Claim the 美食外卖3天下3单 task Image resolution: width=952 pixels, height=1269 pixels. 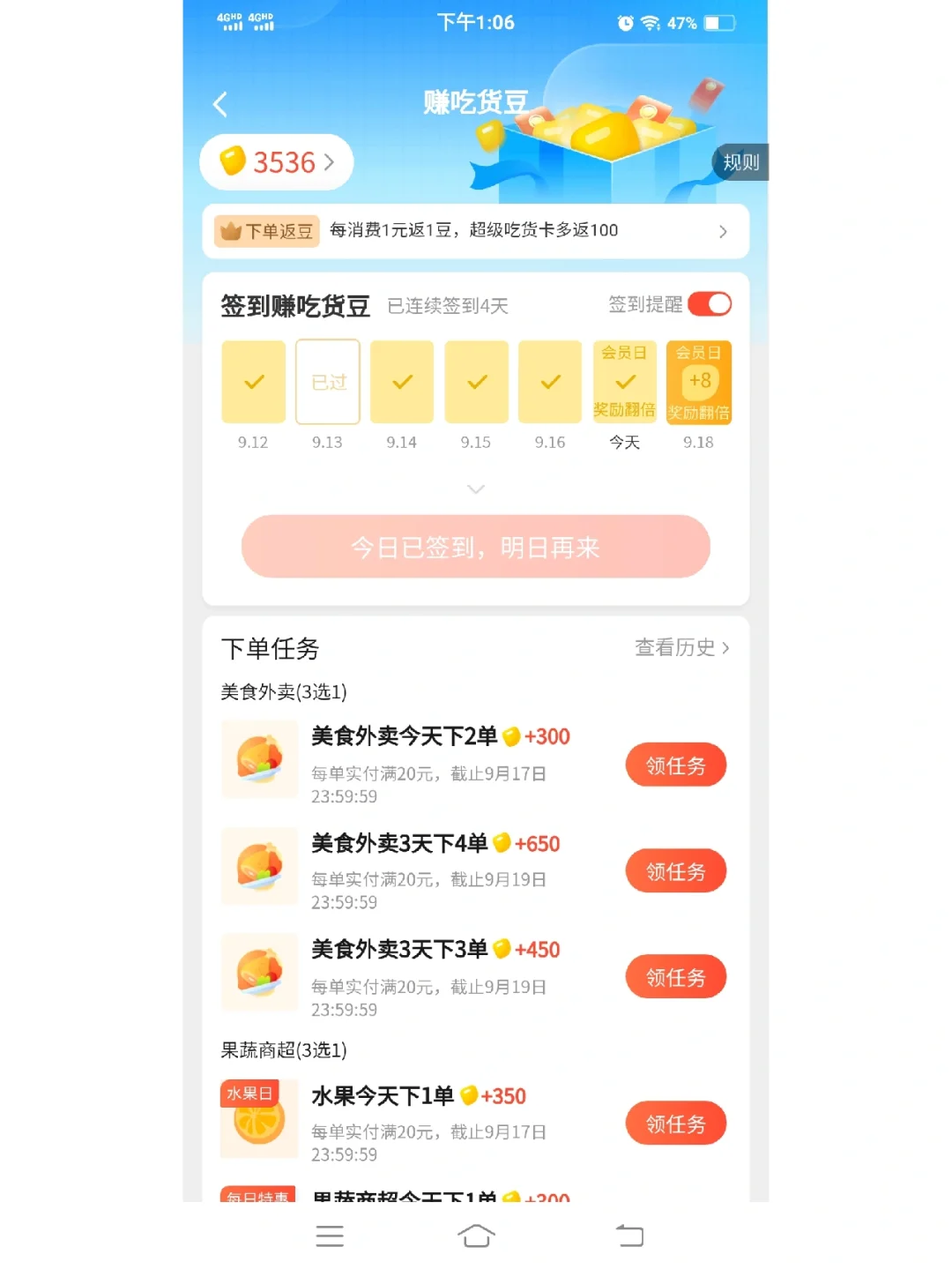point(675,977)
